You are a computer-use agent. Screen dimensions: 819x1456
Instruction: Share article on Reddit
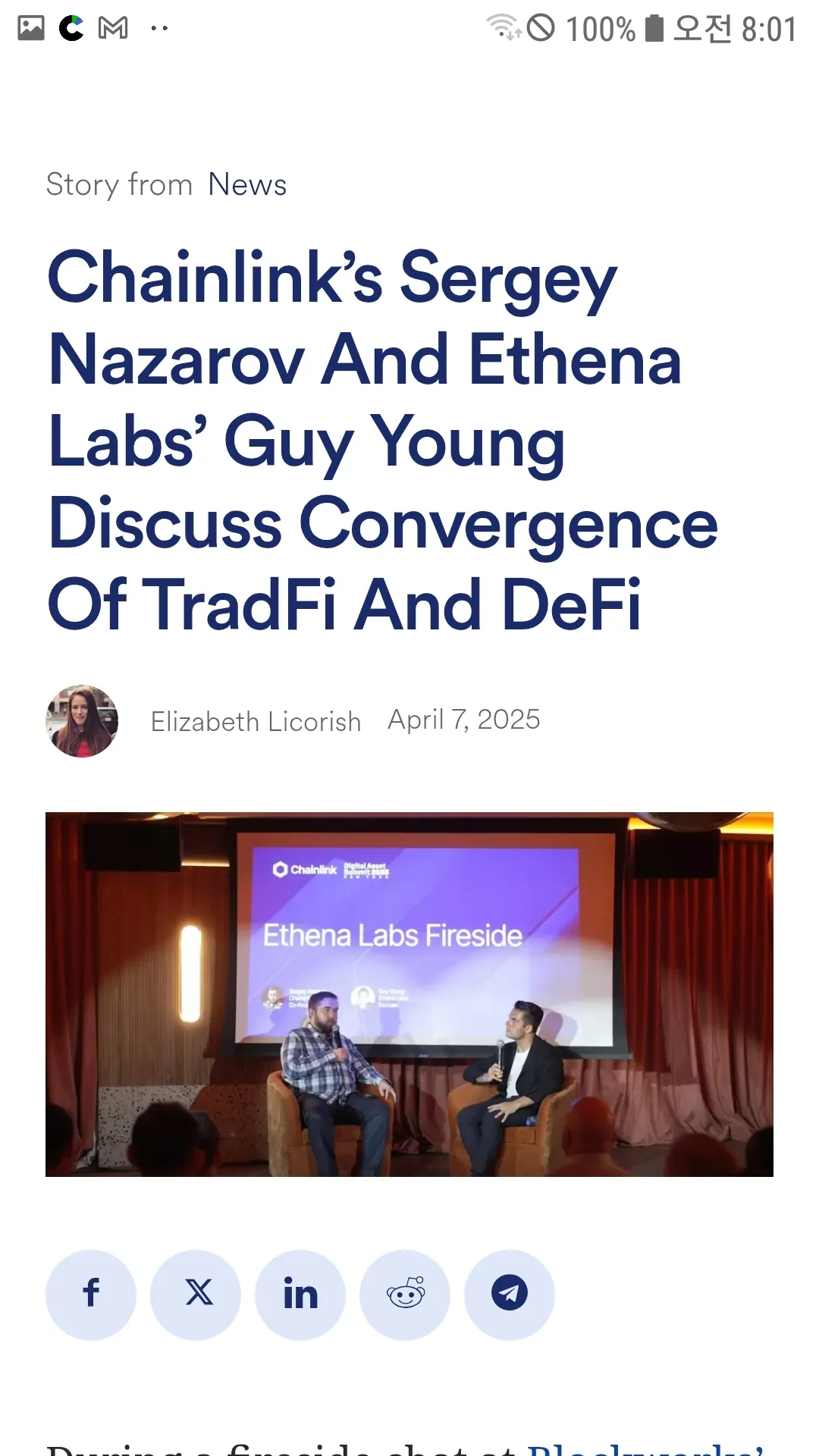pyautogui.click(x=405, y=1294)
